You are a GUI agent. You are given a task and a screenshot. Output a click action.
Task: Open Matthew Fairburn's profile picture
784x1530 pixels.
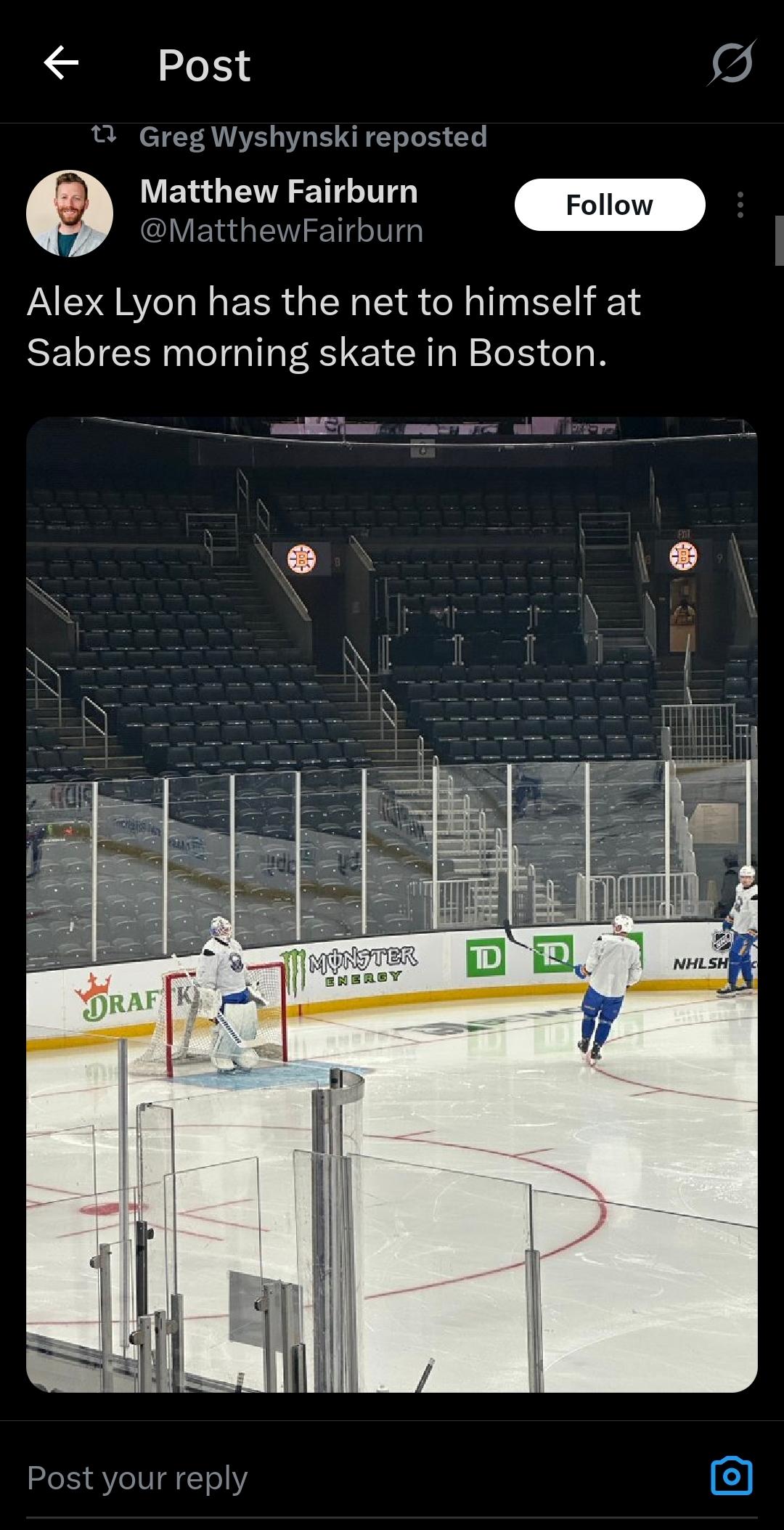coord(70,213)
